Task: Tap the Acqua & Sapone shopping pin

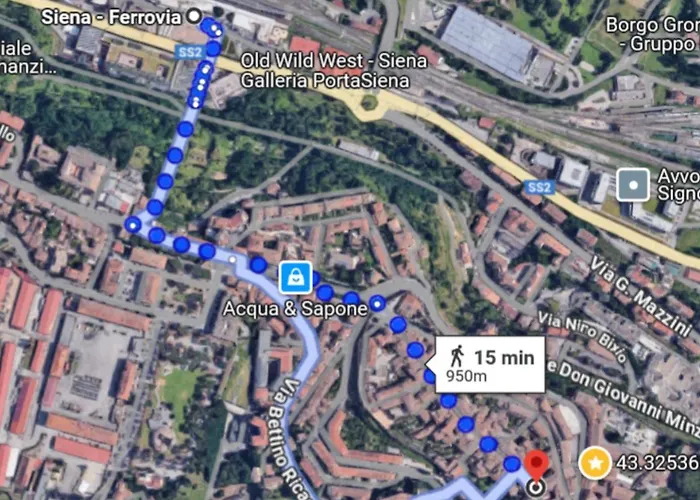Action: click(295, 276)
